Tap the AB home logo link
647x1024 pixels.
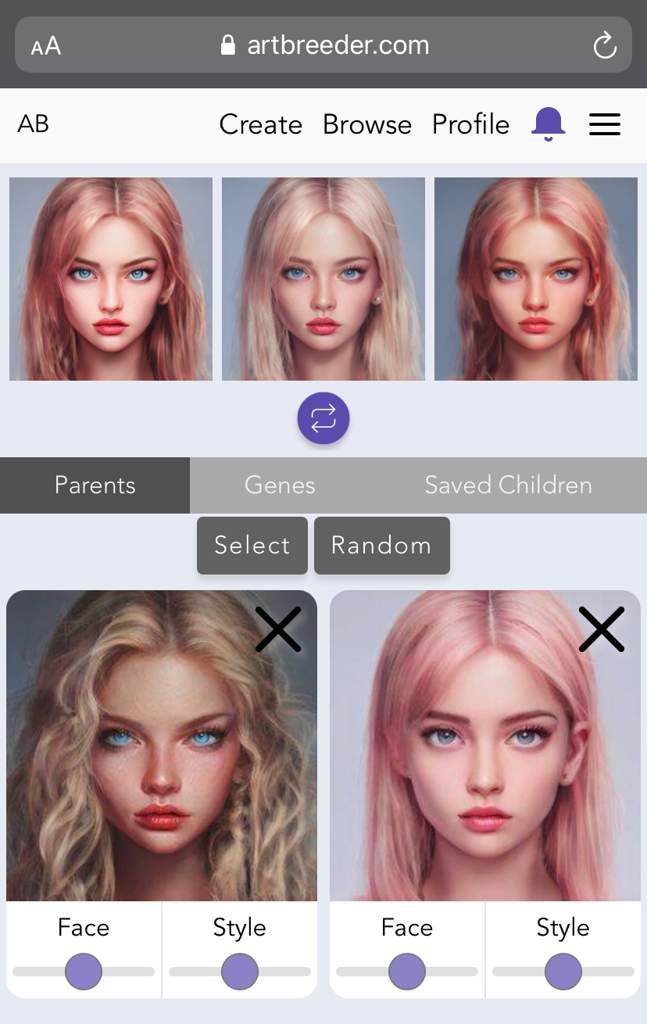(x=33, y=123)
